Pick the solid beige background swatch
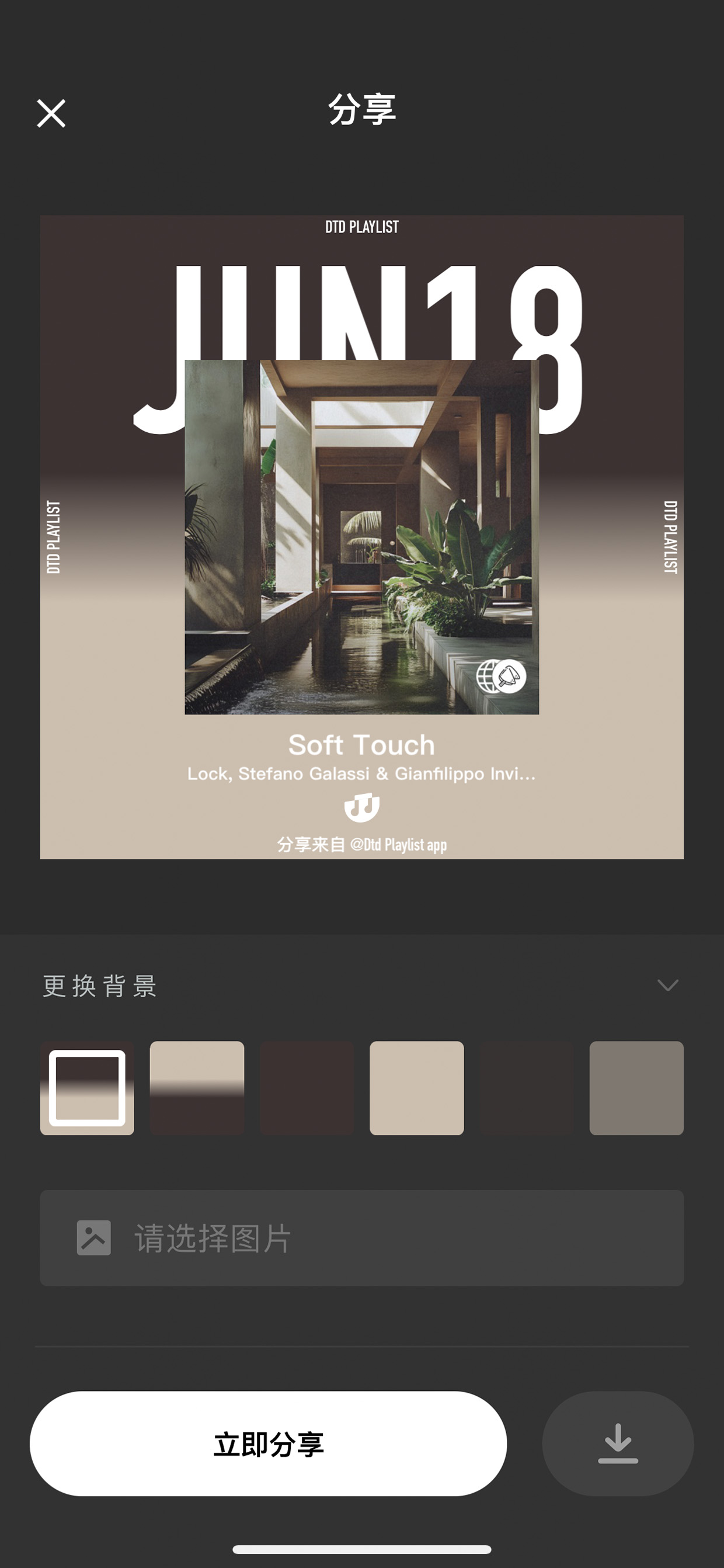 (x=417, y=1088)
